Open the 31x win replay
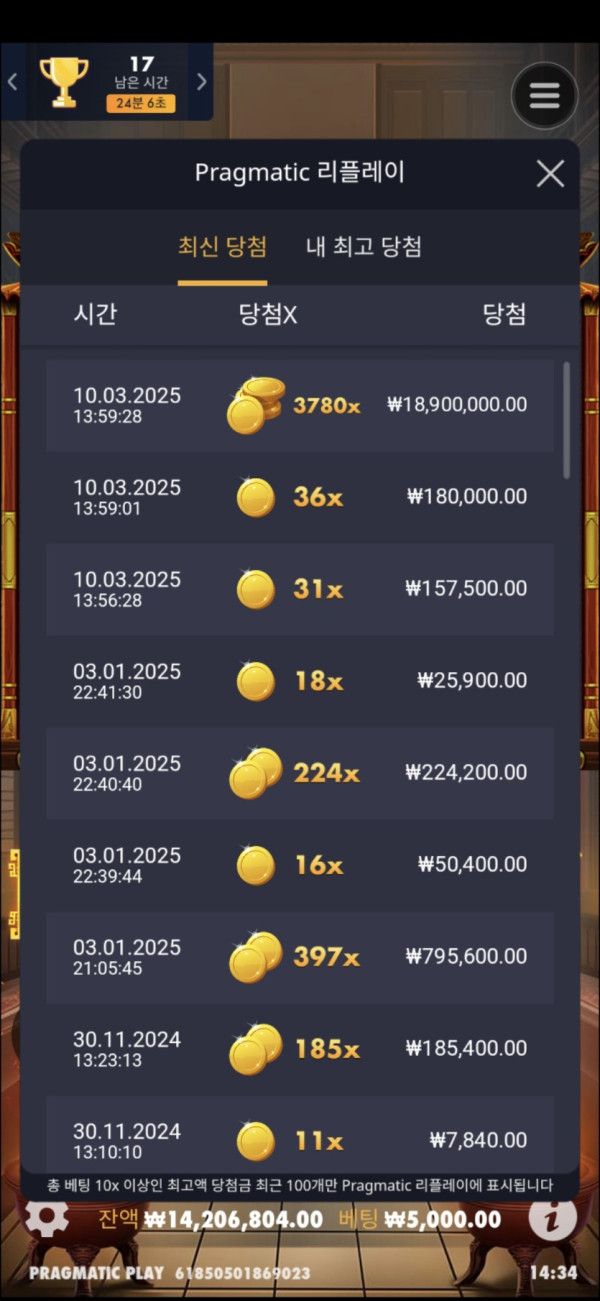The width and height of the screenshot is (600, 1301). pos(300,589)
